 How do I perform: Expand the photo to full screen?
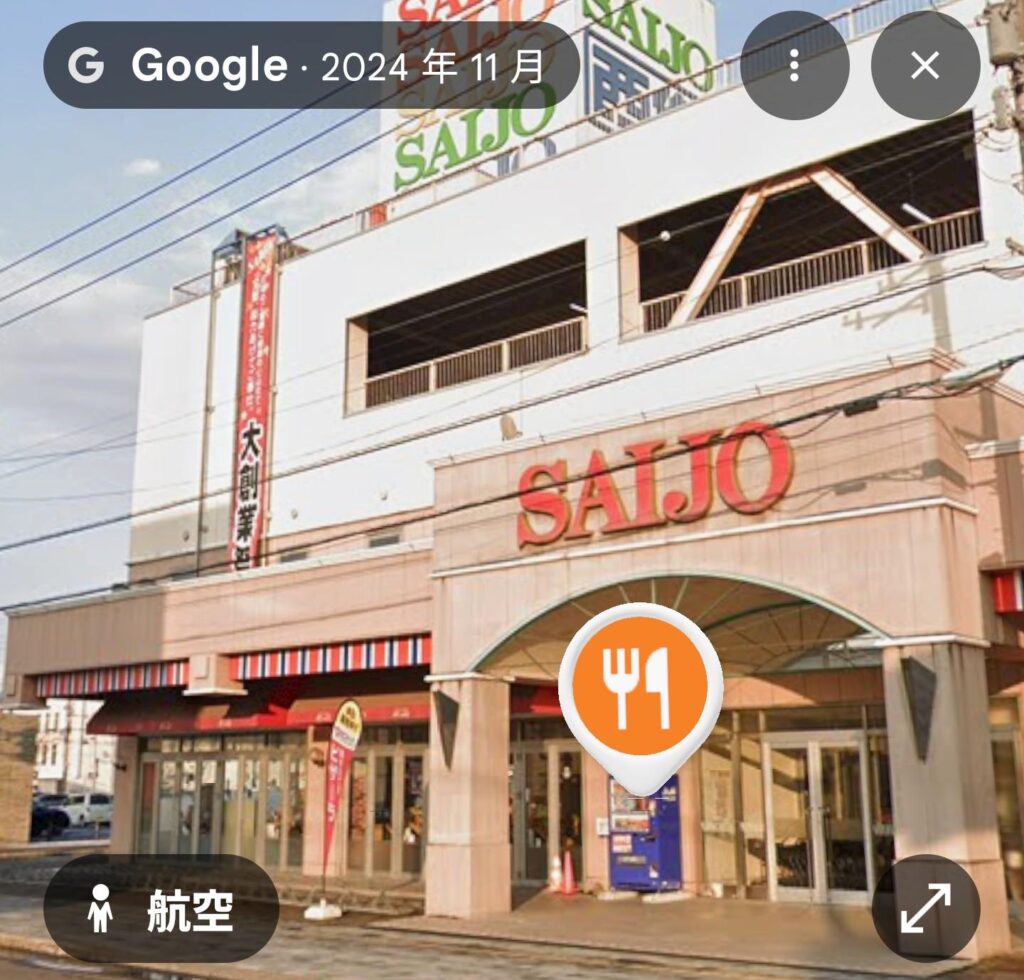925,908
